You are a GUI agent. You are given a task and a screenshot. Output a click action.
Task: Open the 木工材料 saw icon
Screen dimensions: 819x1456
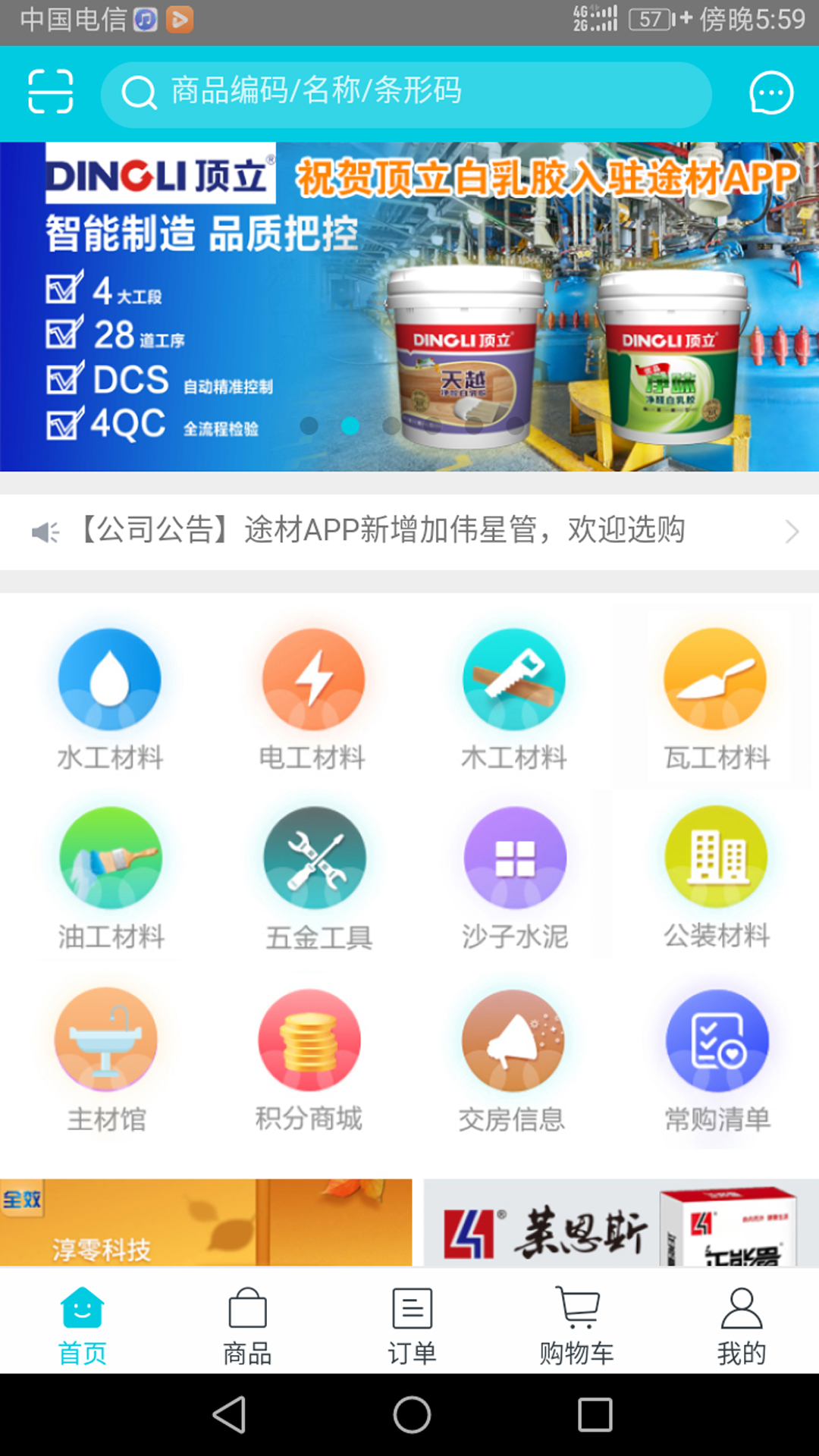[x=513, y=679]
